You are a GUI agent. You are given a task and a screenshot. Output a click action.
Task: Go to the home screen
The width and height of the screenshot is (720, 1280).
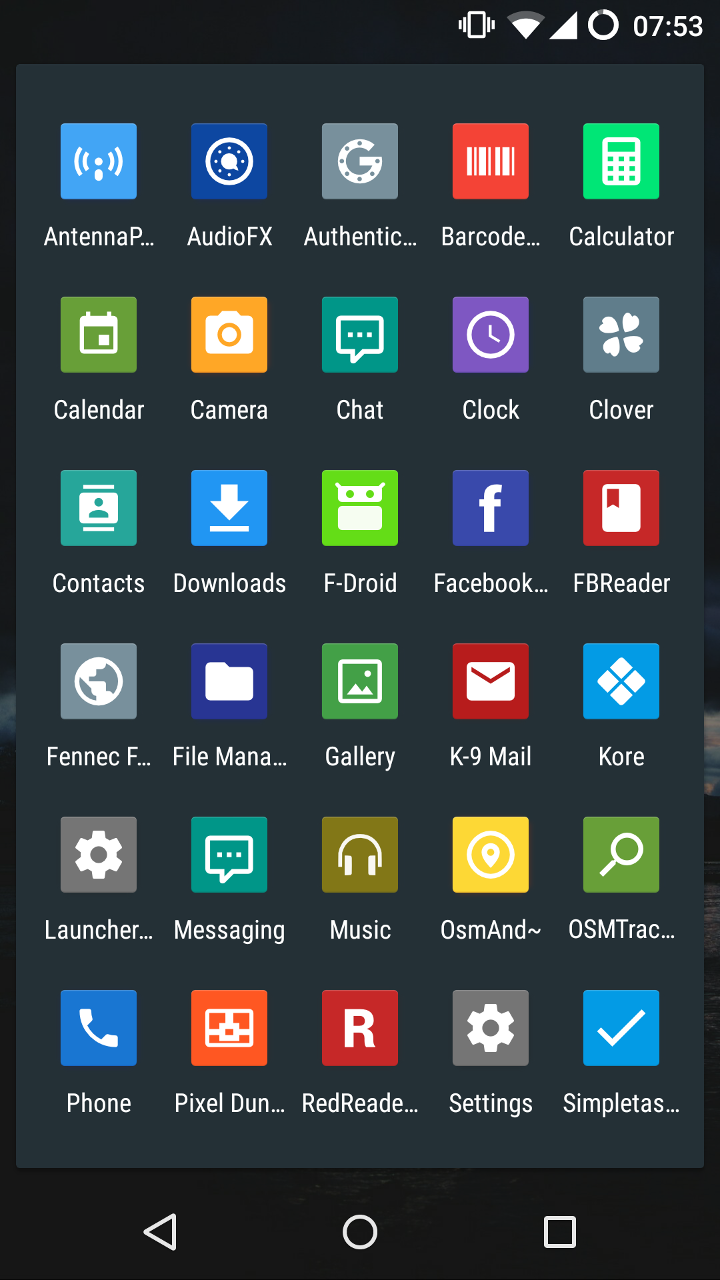click(360, 1232)
